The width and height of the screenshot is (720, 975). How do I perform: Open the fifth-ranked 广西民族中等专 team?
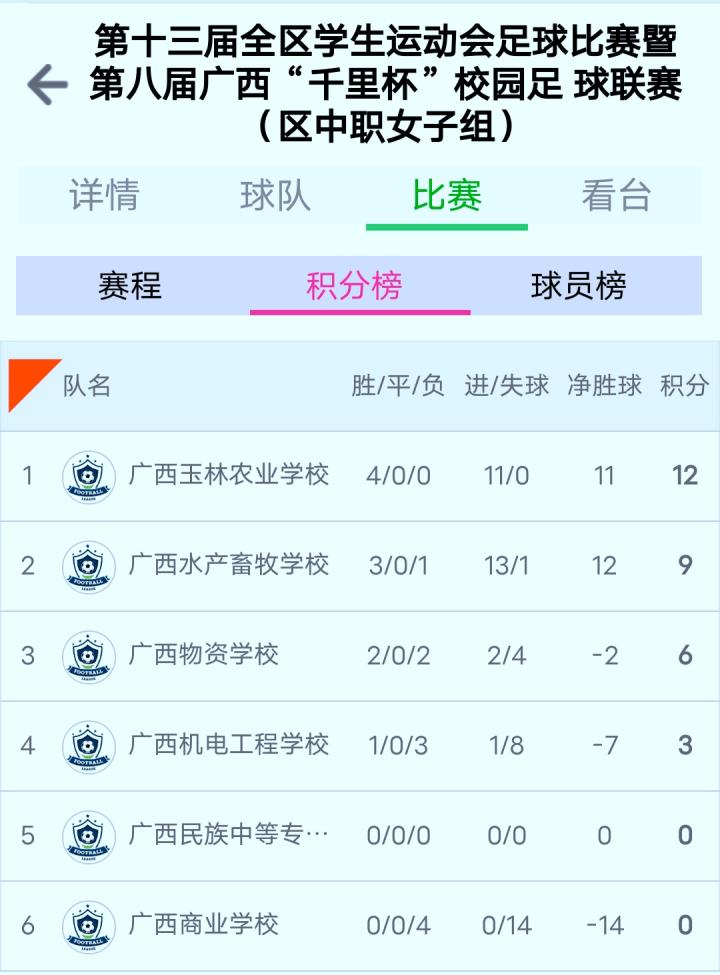(x=229, y=835)
